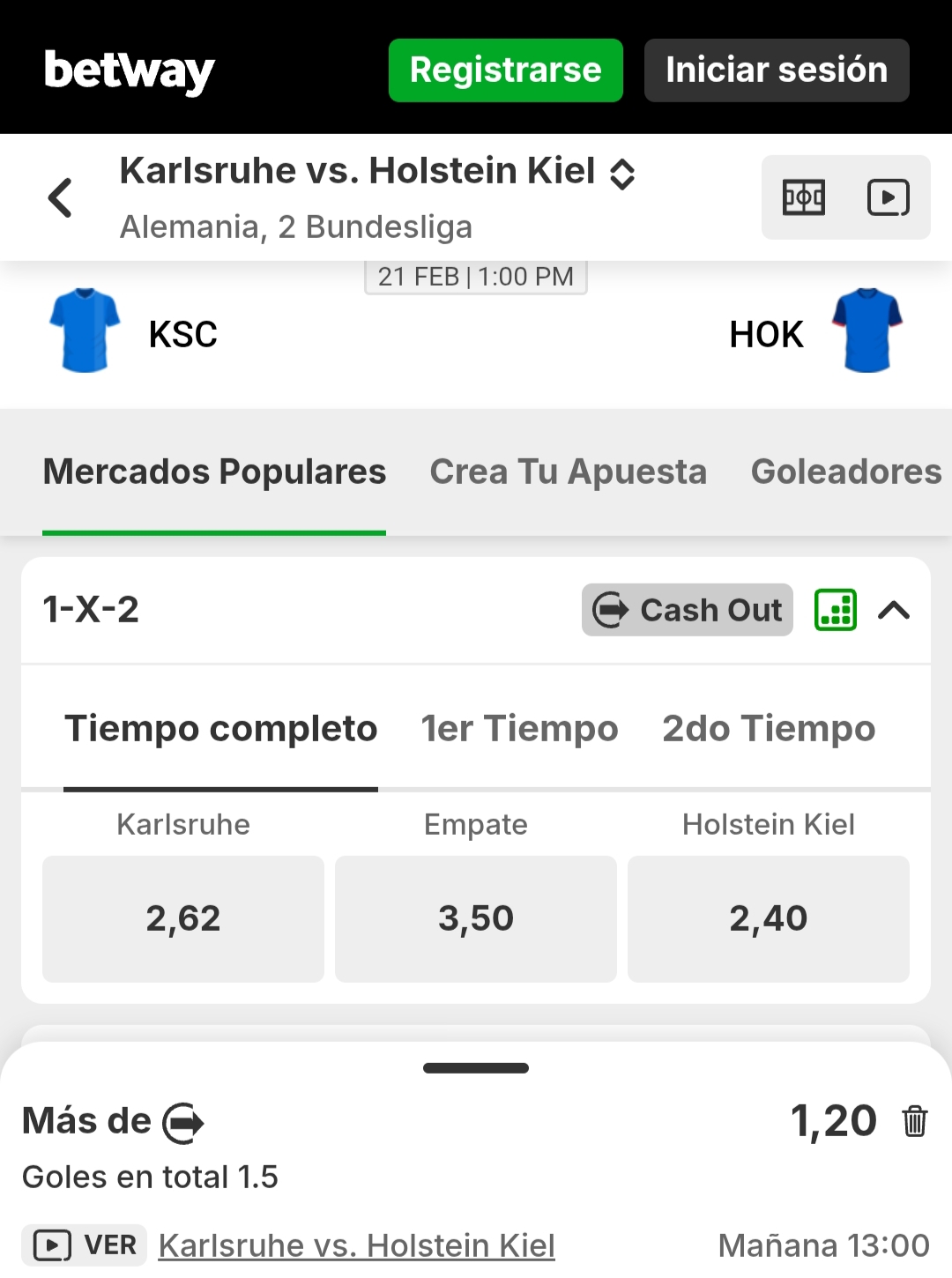Open the match selector dropdown
The width and height of the screenshot is (952, 1278).
pyautogui.click(x=622, y=174)
